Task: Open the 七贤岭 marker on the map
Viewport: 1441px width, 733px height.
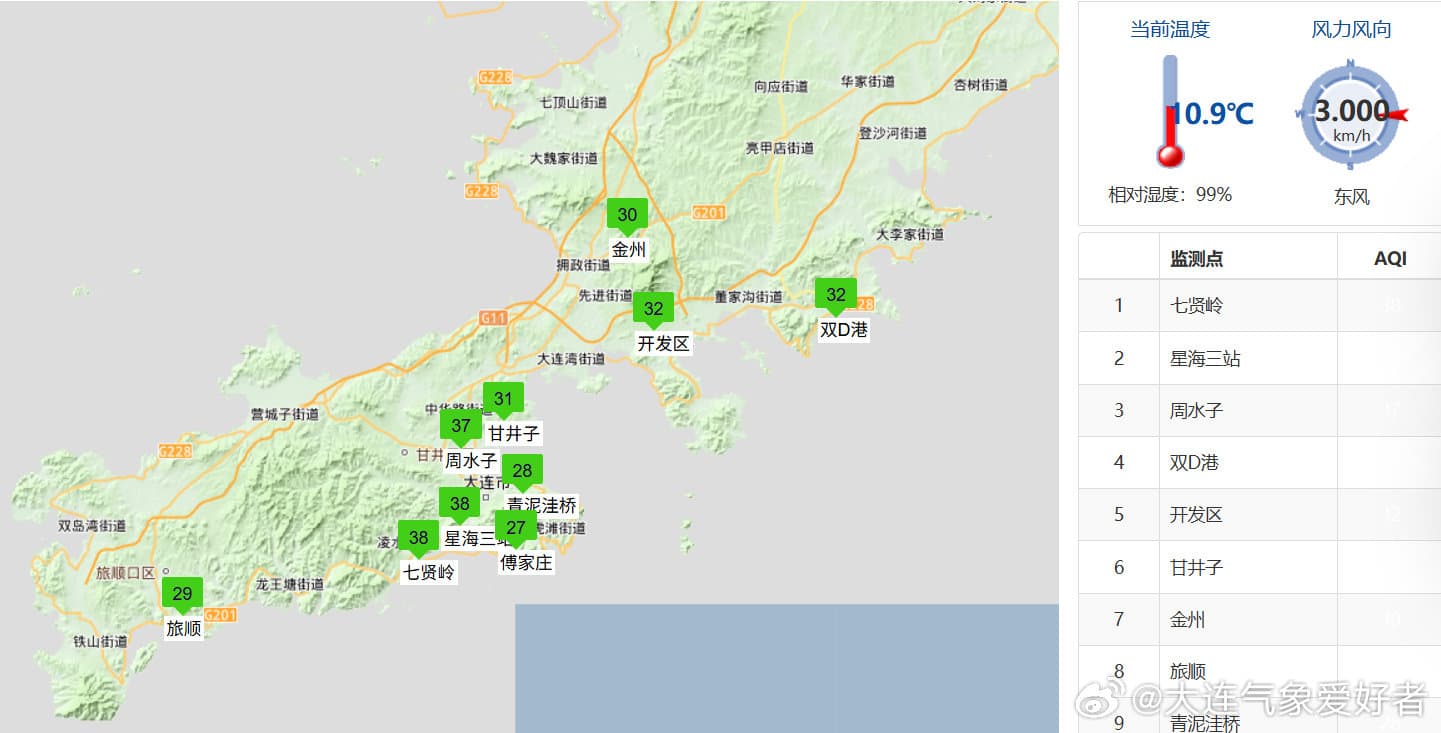Action: click(x=418, y=538)
